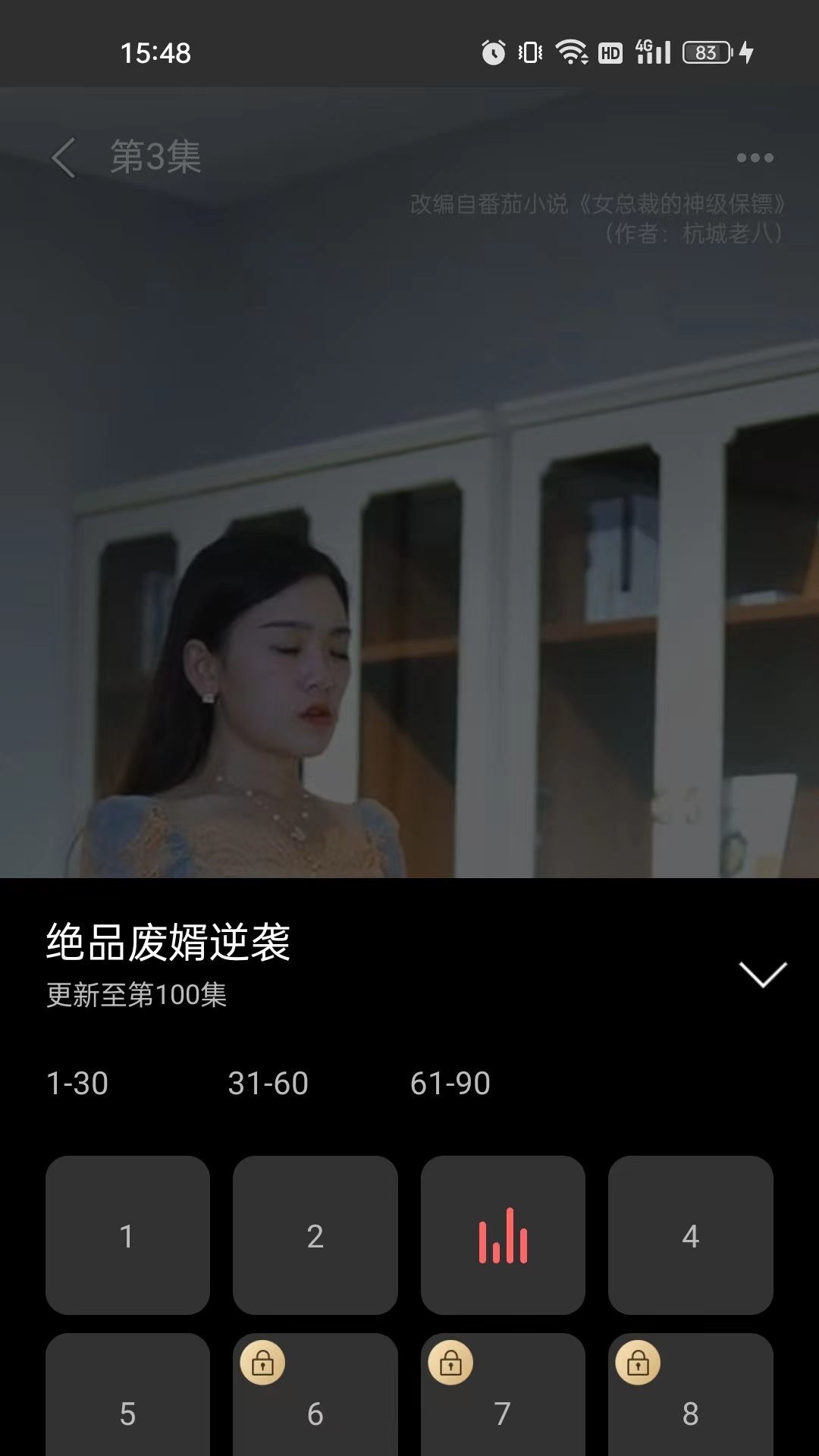
Task: Switch to the 1-30 episode range
Action: coord(76,1083)
